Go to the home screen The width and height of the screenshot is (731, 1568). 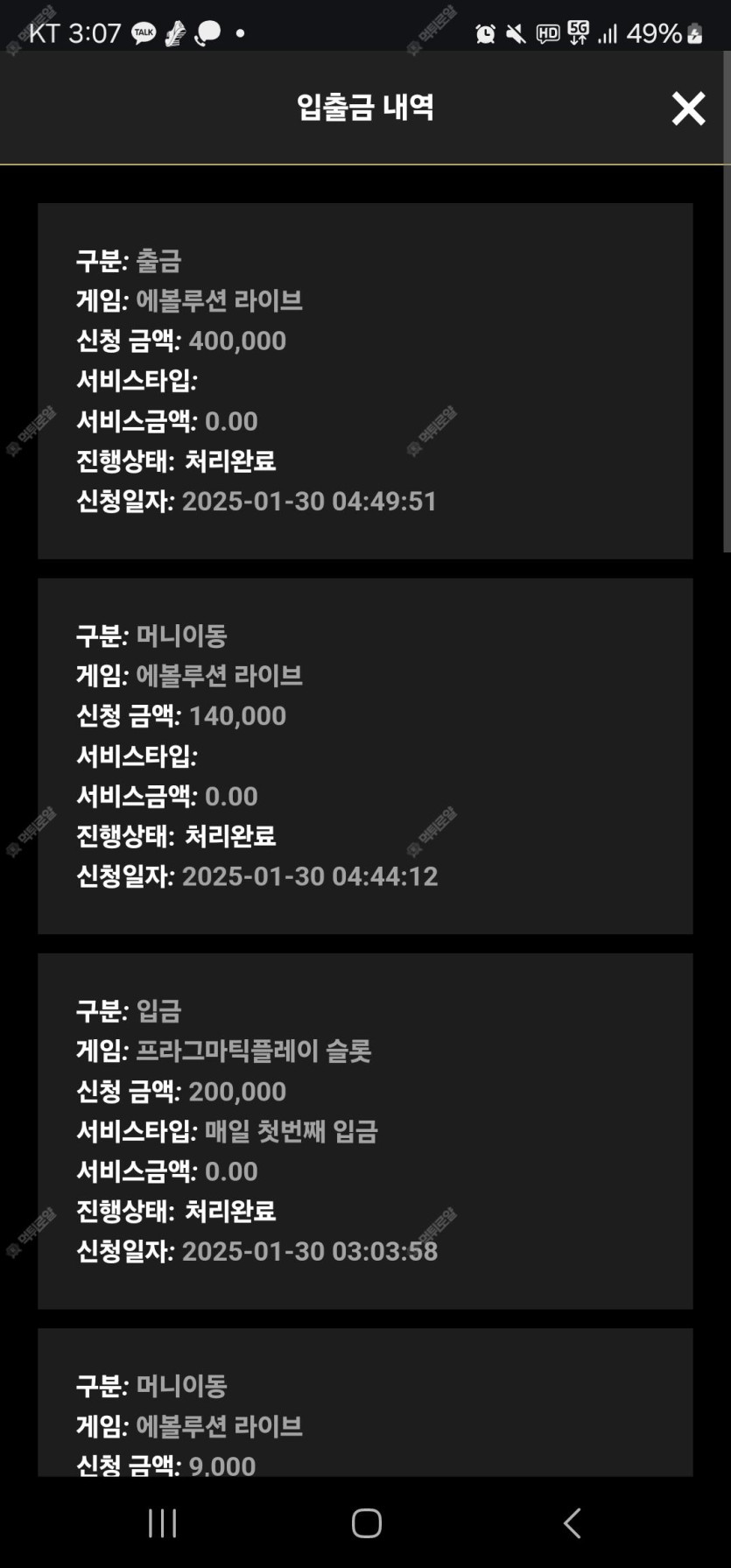(366, 1522)
